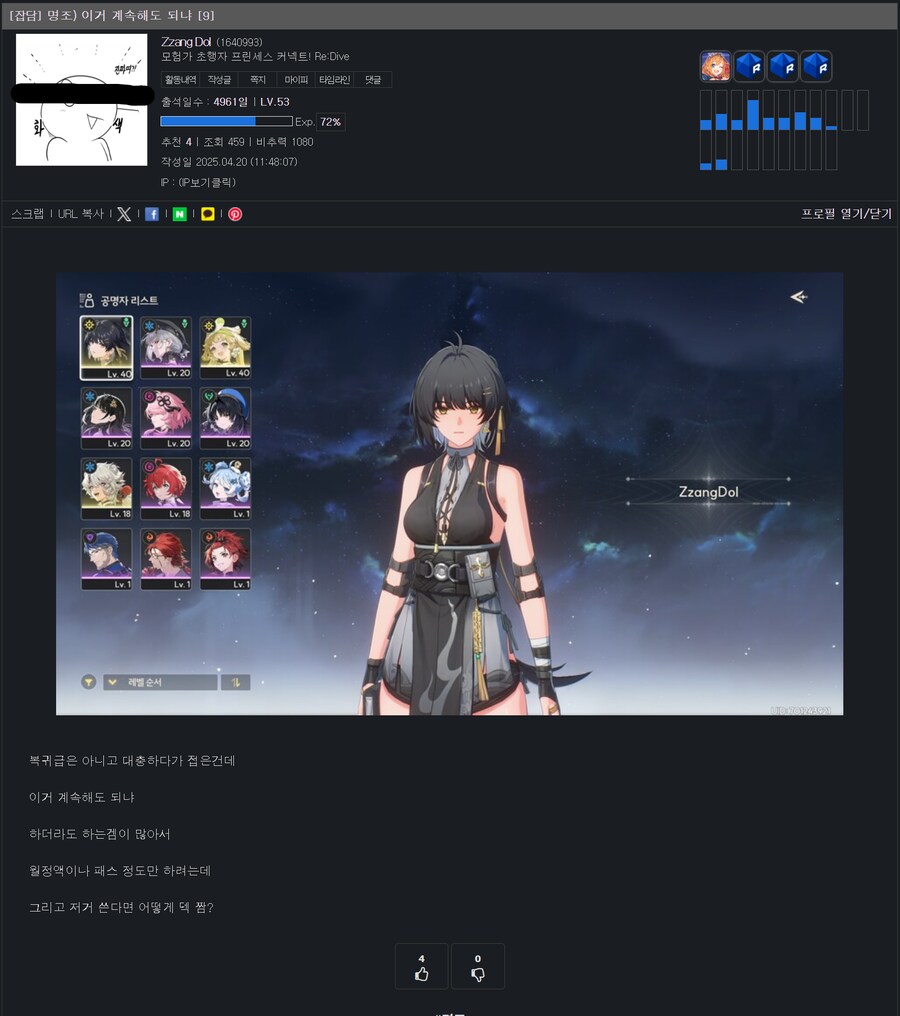Like the post with thumbs up

tap(421, 967)
